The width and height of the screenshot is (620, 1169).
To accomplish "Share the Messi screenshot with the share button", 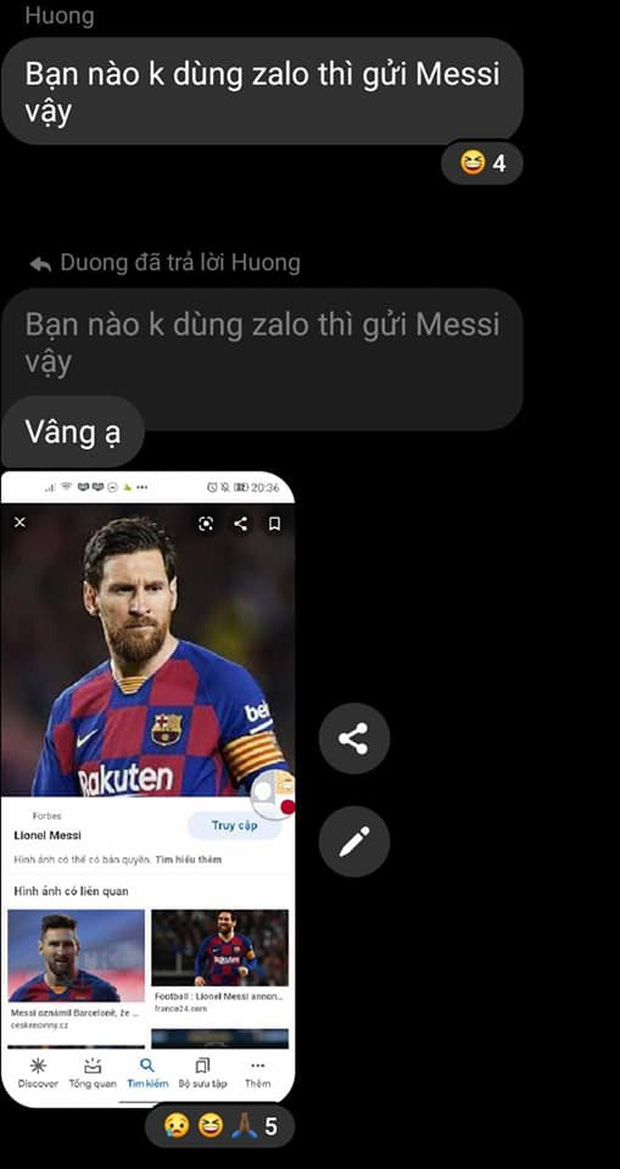I will click(x=353, y=740).
